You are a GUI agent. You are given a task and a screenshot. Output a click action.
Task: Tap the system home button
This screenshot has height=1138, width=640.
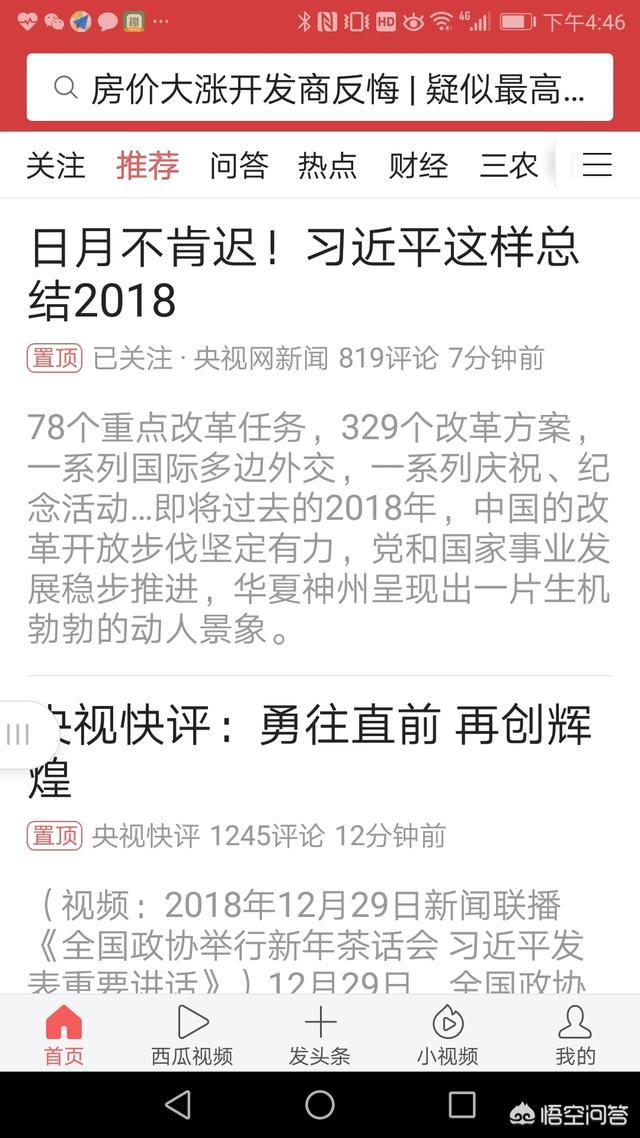point(320,1105)
